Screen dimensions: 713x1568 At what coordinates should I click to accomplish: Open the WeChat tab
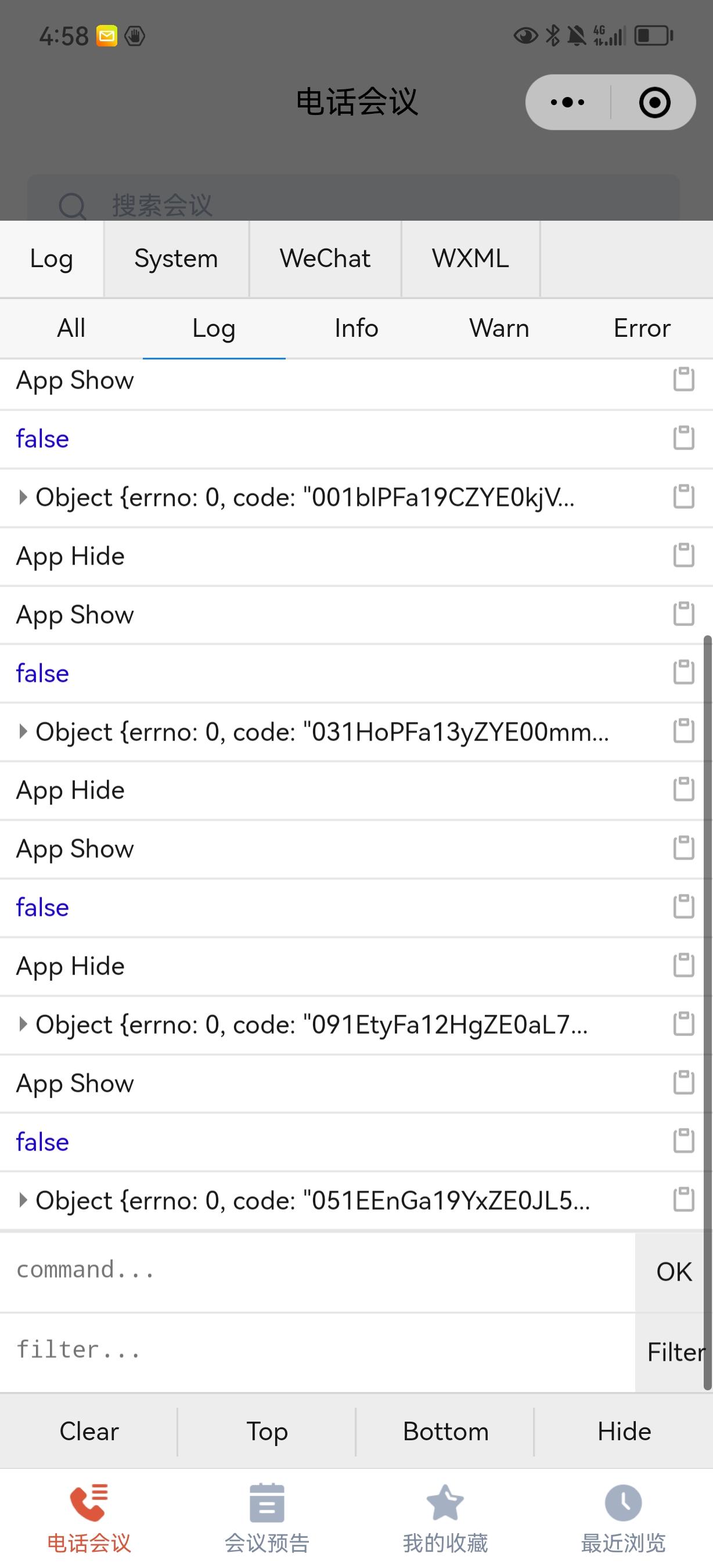(x=325, y=258)
